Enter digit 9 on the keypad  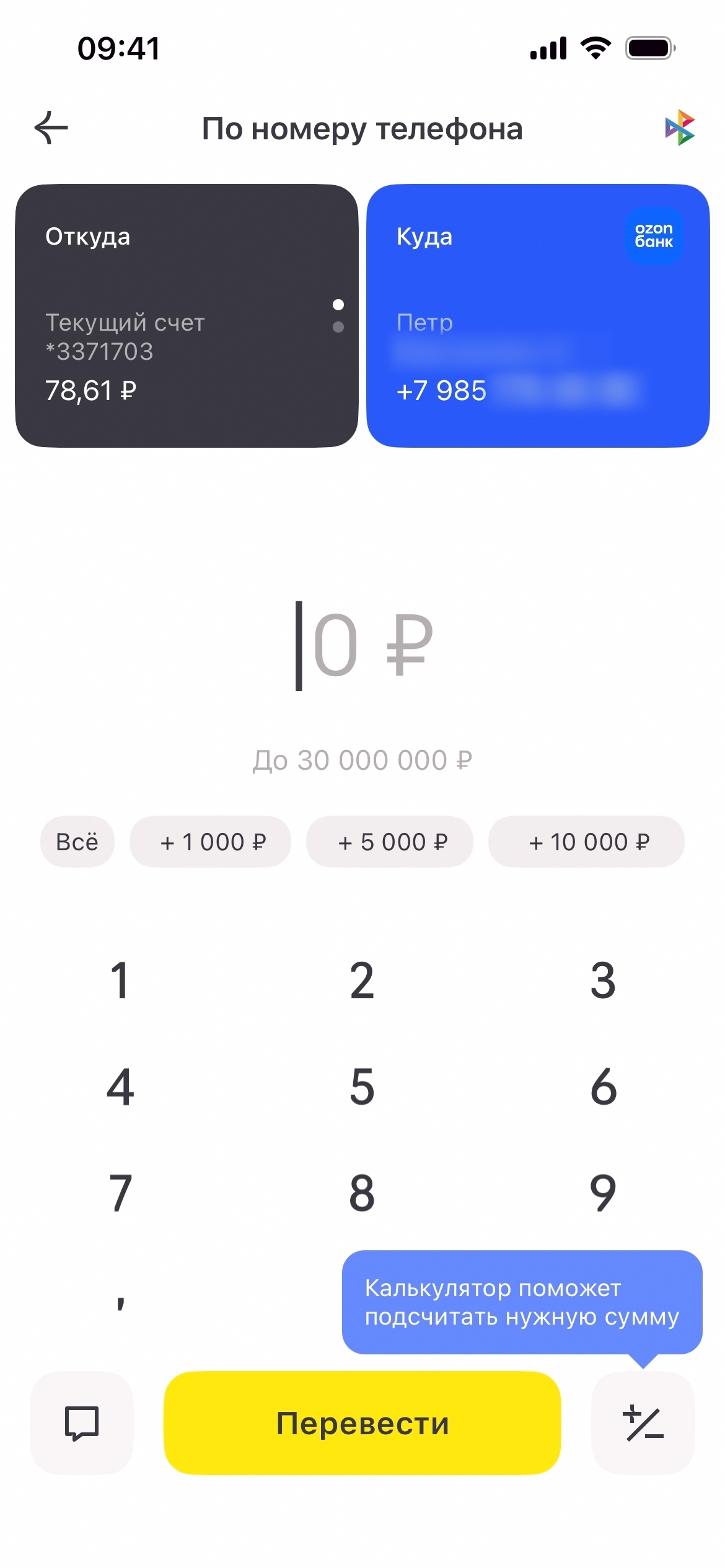point(603,1193)
